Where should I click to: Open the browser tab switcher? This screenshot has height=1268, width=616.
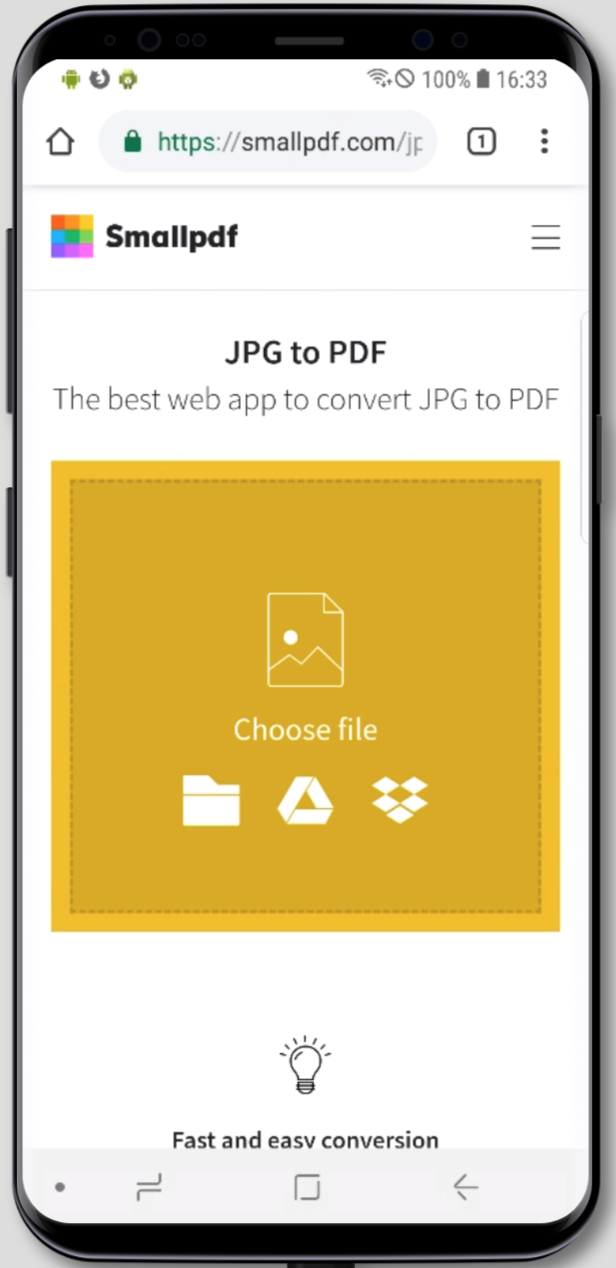point(481,142)
